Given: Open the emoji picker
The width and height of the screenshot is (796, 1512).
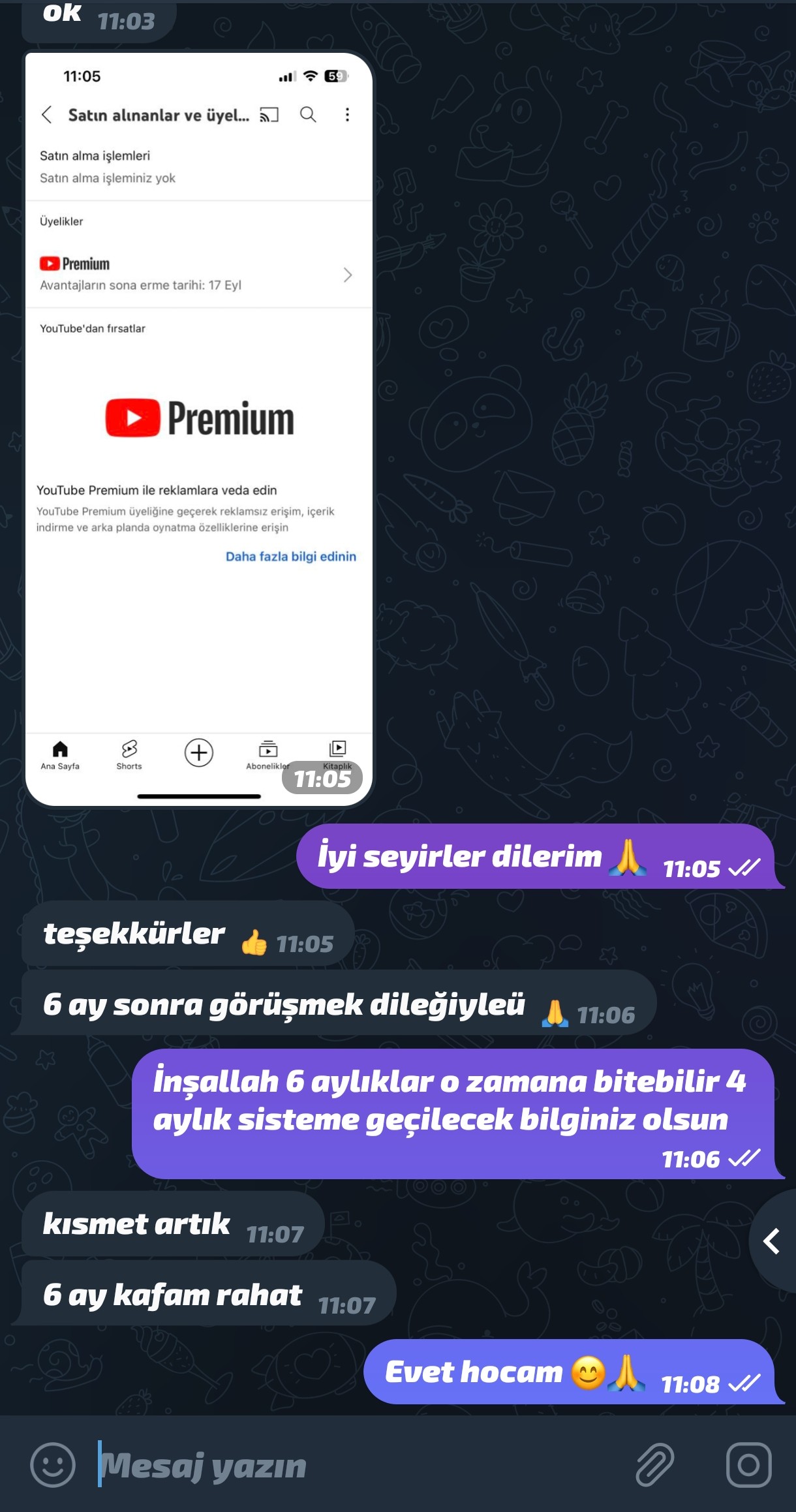Looking at the screenshot, I should point(53,1465).
